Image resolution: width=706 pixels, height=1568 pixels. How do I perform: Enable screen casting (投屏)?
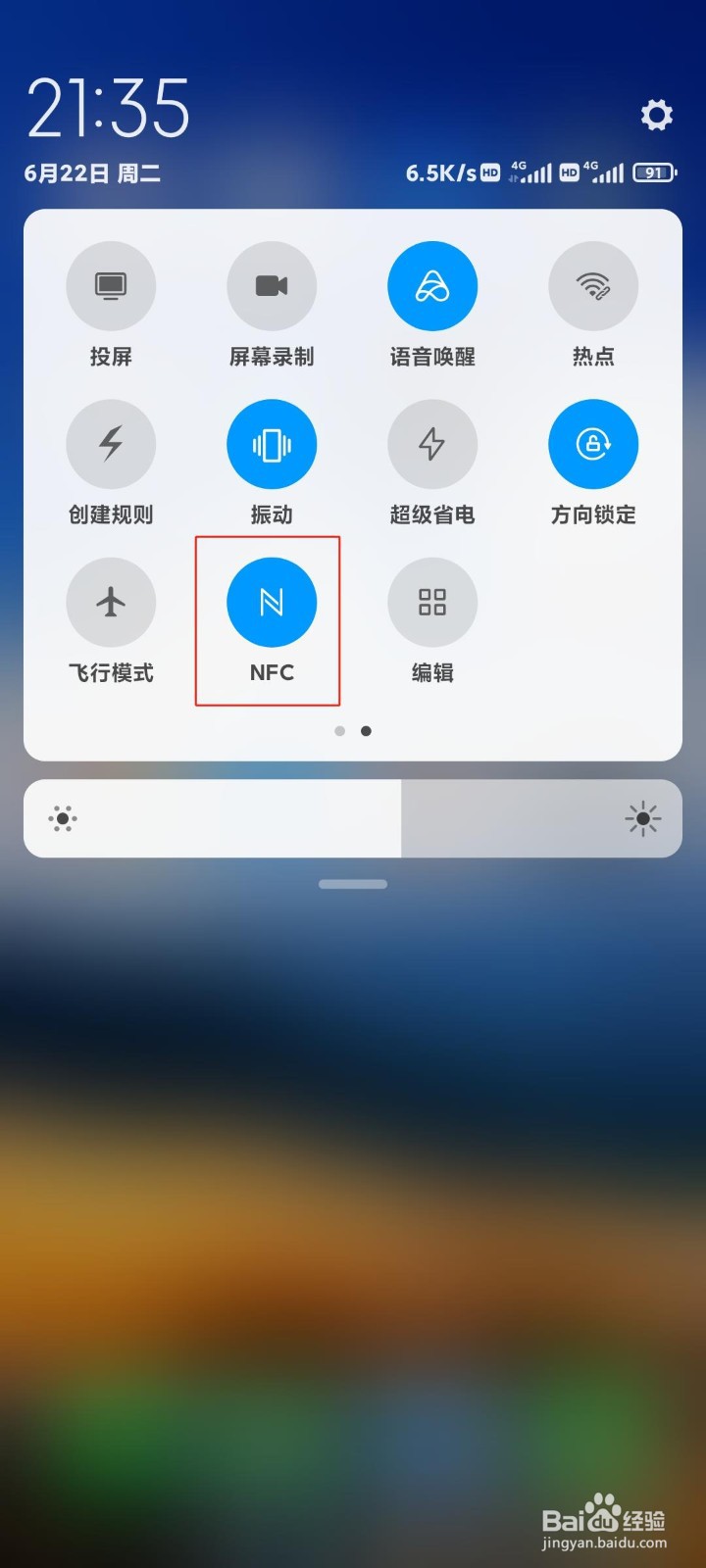[111, 285]
